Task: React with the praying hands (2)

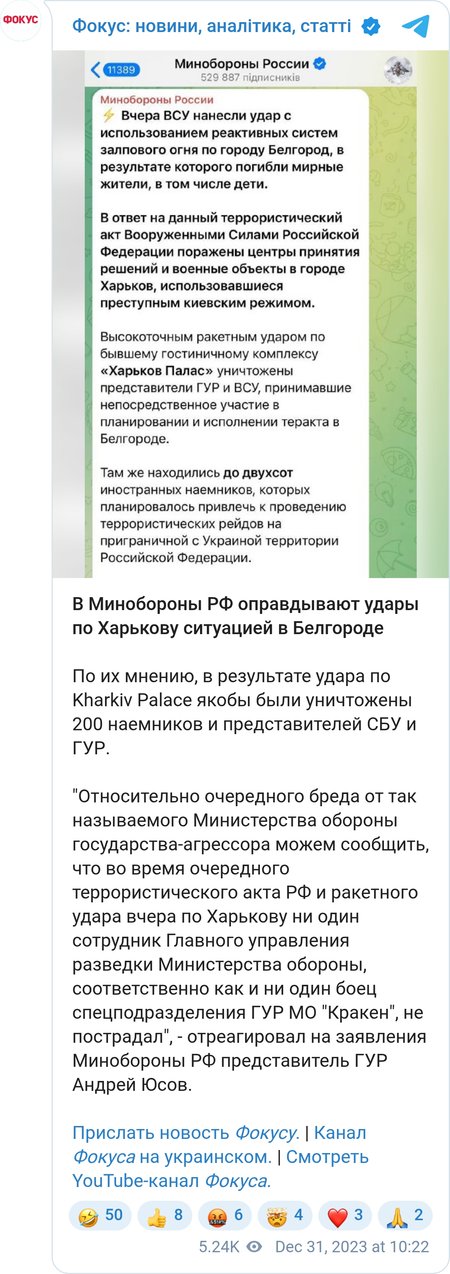Action: point(407,1216)
